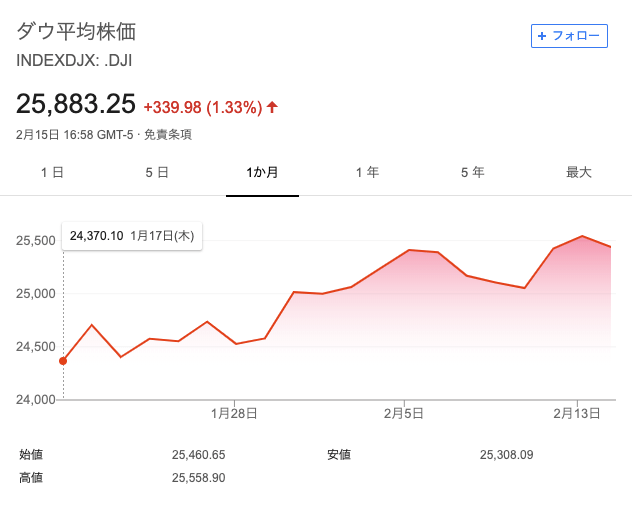Show the 1年 chart range
Screen dimensions: 632x505
367,172
